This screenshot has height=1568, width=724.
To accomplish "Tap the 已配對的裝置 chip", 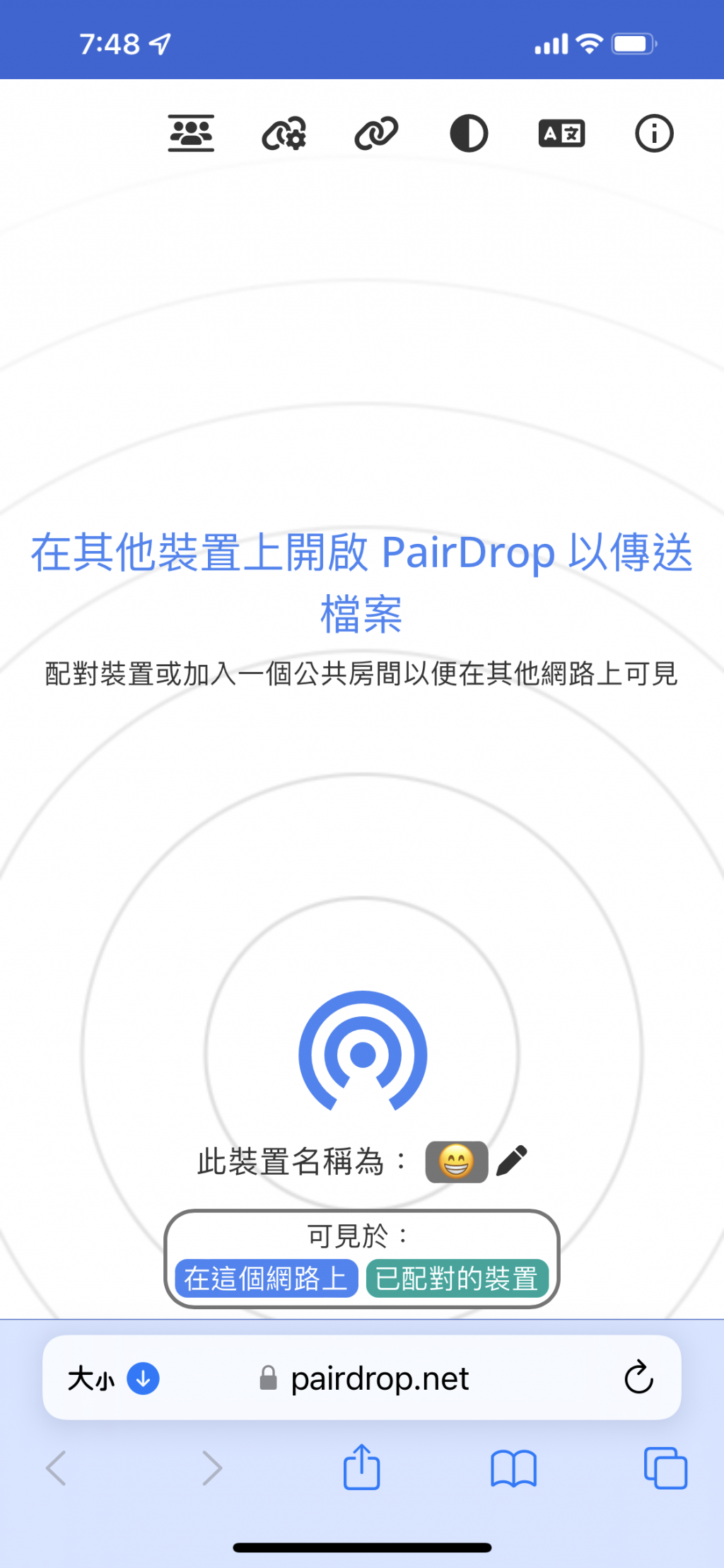I will [457, 1278].
